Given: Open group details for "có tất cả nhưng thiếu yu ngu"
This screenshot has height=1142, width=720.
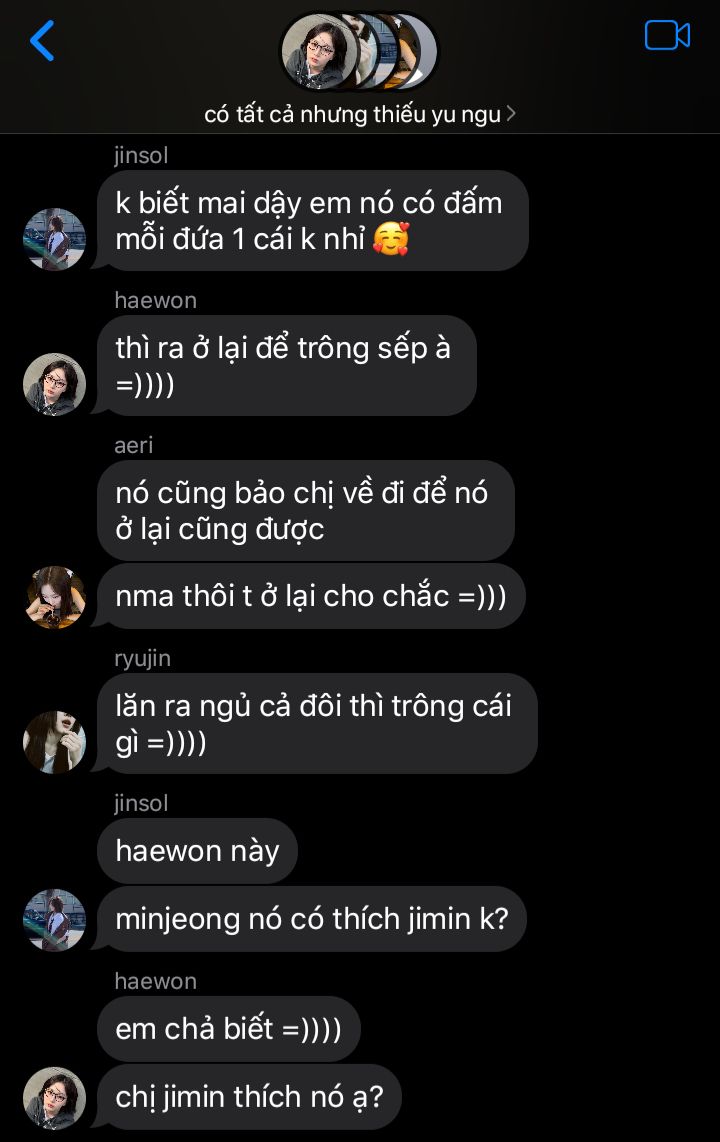Looking at the screenshot, I should coord(360,114).
